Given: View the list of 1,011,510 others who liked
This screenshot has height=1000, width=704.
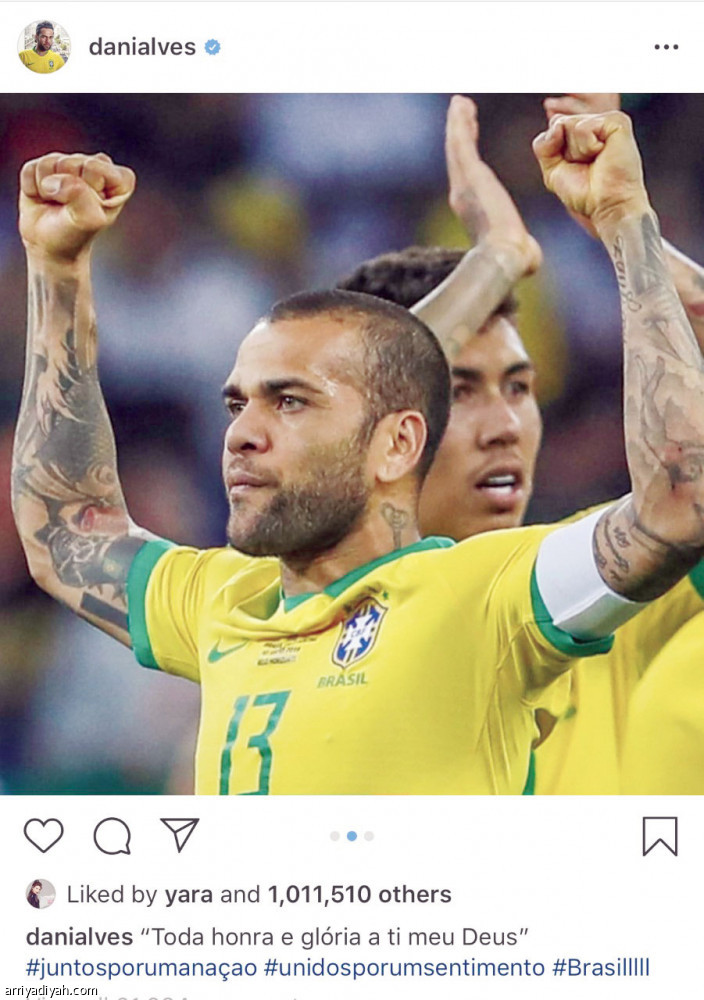Looking at the screenshot, I should 359,894.
